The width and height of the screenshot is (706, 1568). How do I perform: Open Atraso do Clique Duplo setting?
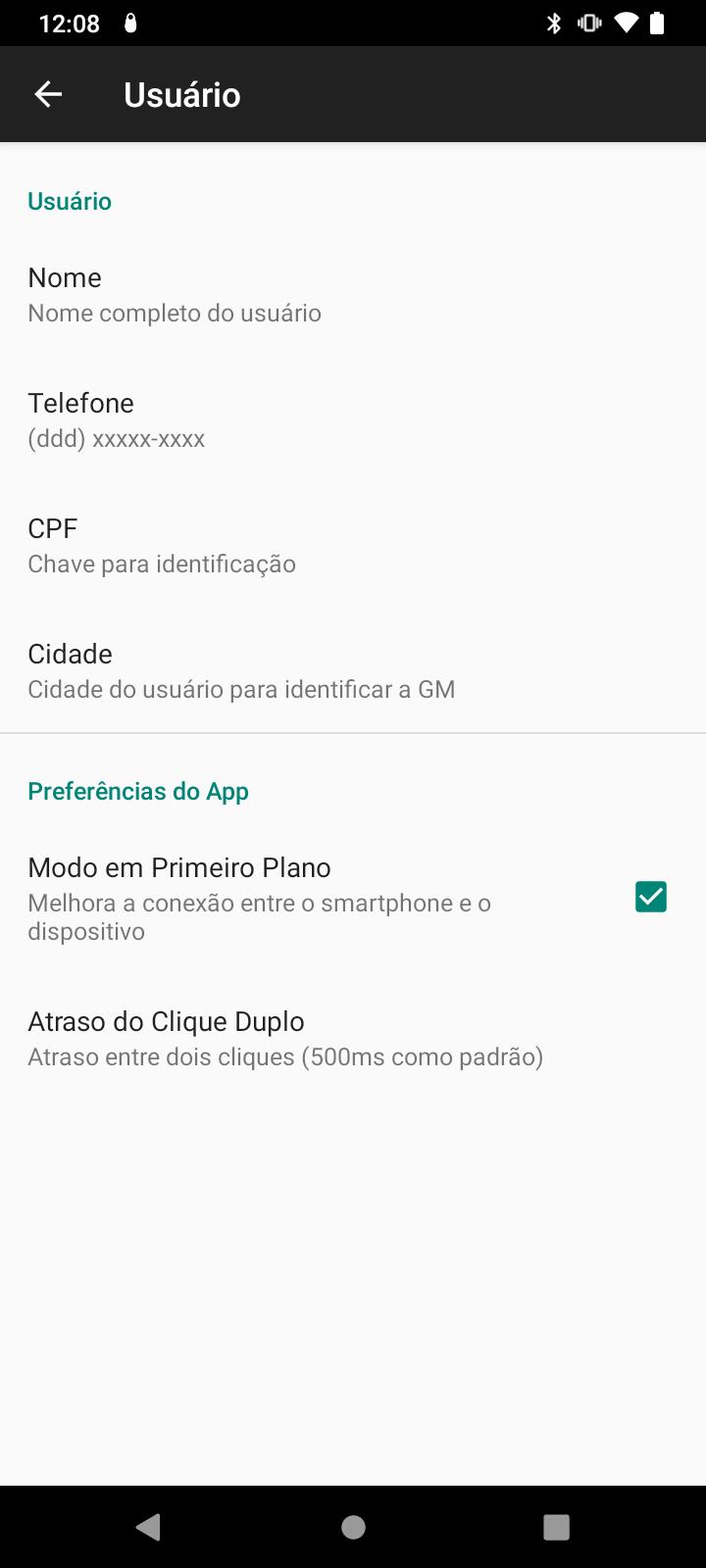[x=353, y=1038]
